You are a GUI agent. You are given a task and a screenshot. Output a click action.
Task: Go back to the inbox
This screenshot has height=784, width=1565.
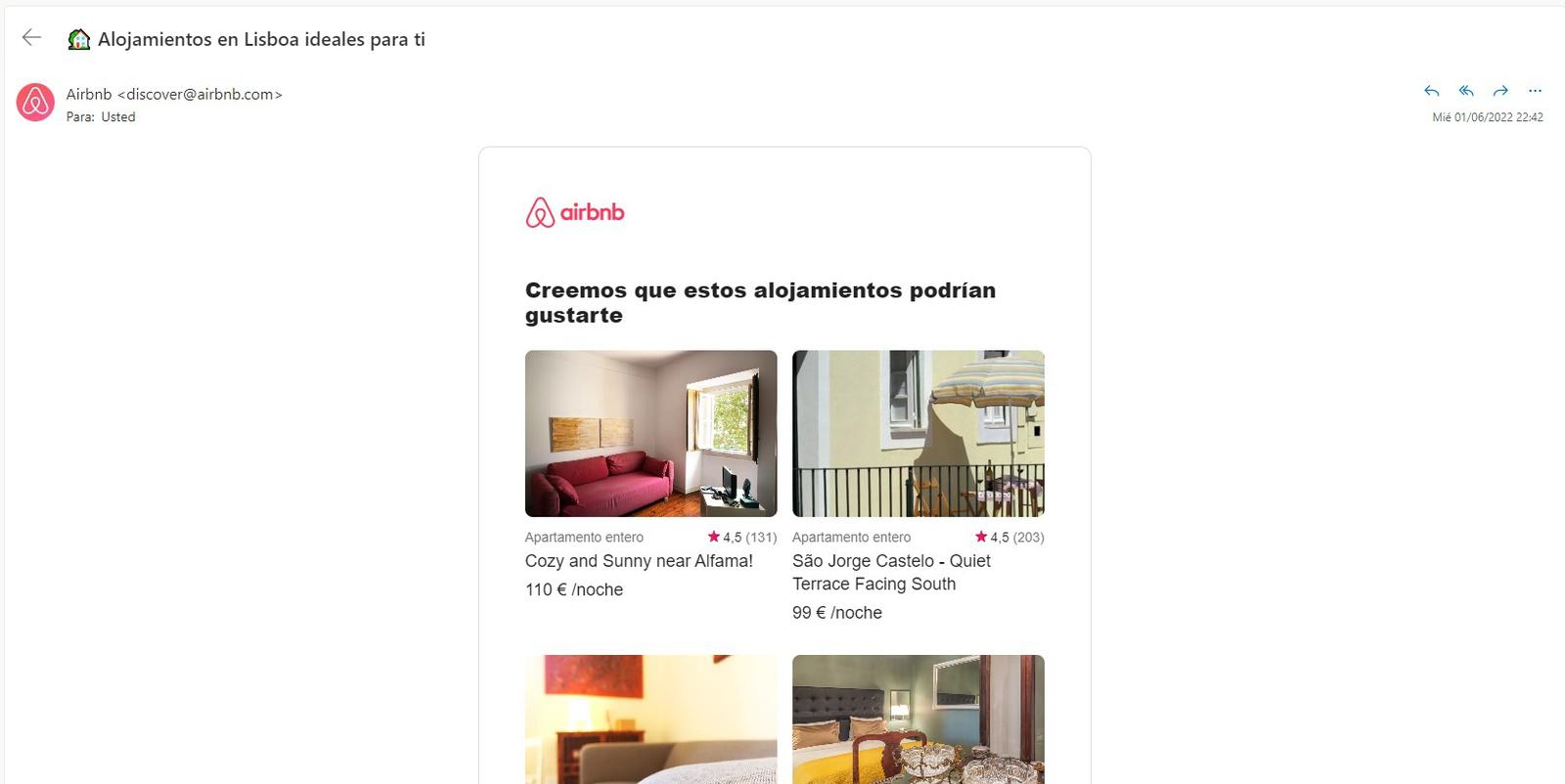point(31,38)
